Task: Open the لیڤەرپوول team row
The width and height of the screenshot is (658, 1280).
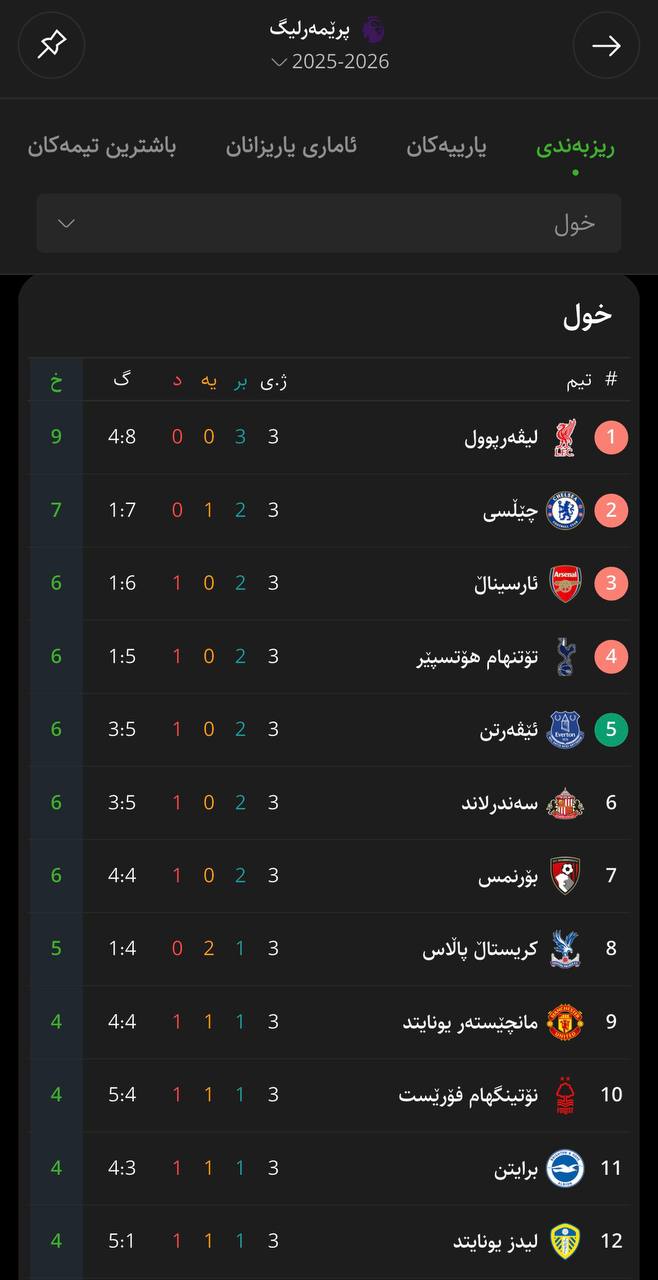Action: coord(330,437)
